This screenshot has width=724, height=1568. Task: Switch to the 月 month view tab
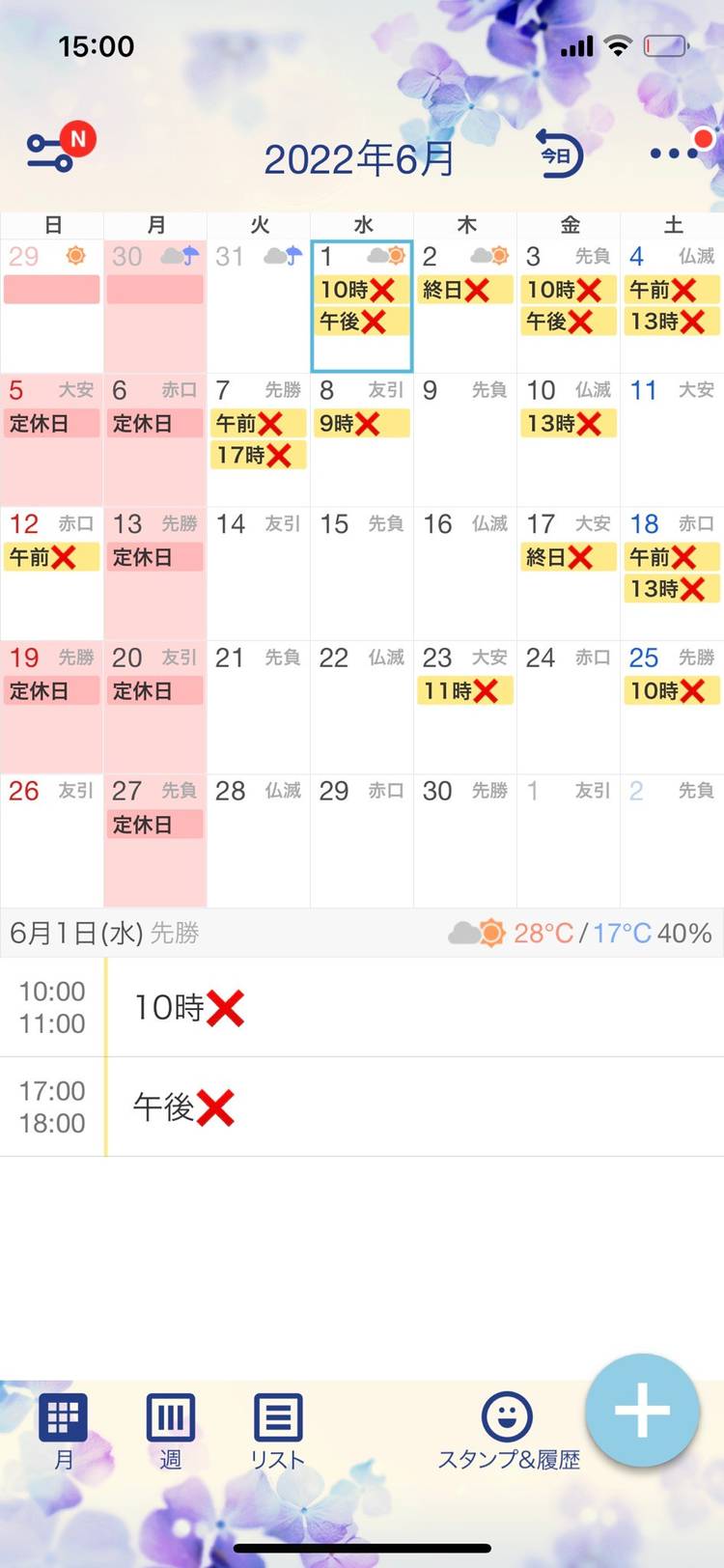(63, 1431)
